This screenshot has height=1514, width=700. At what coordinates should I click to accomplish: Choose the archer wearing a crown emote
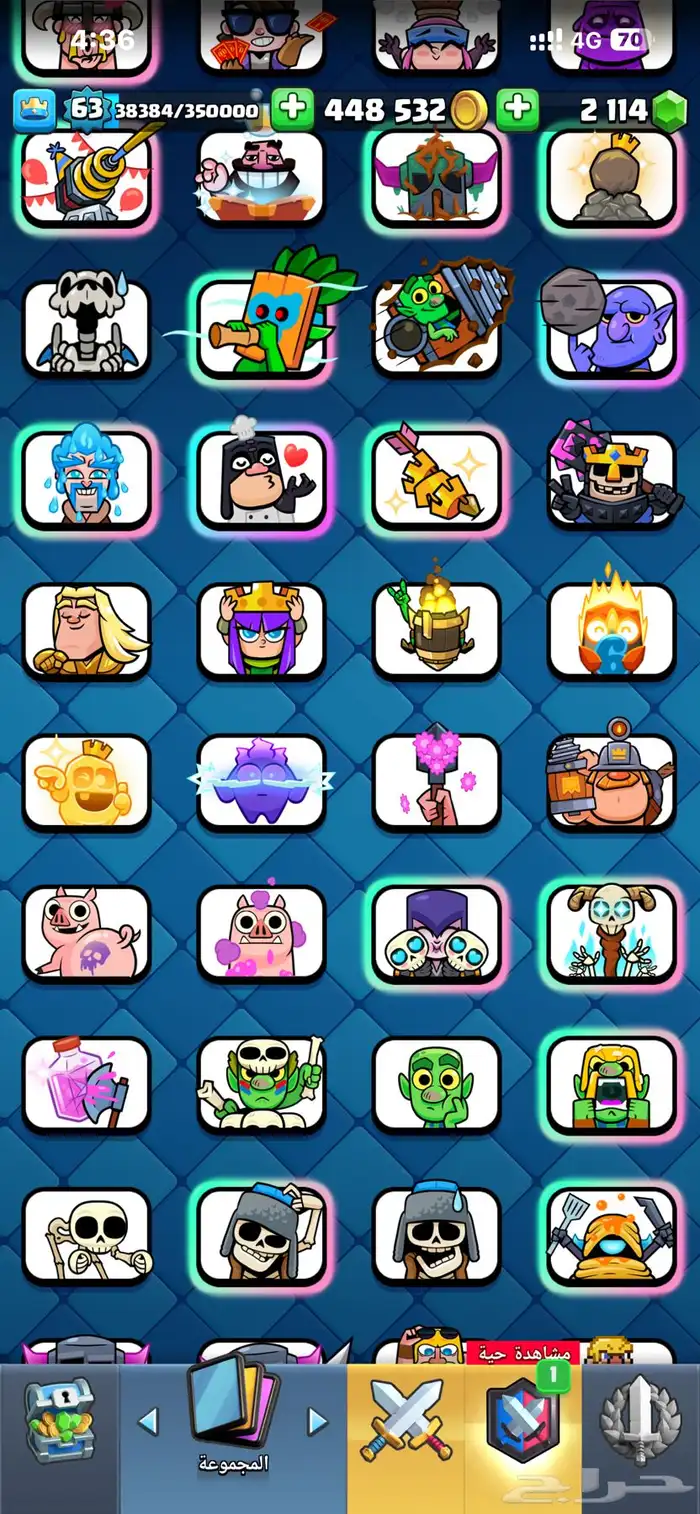point(261,630)
